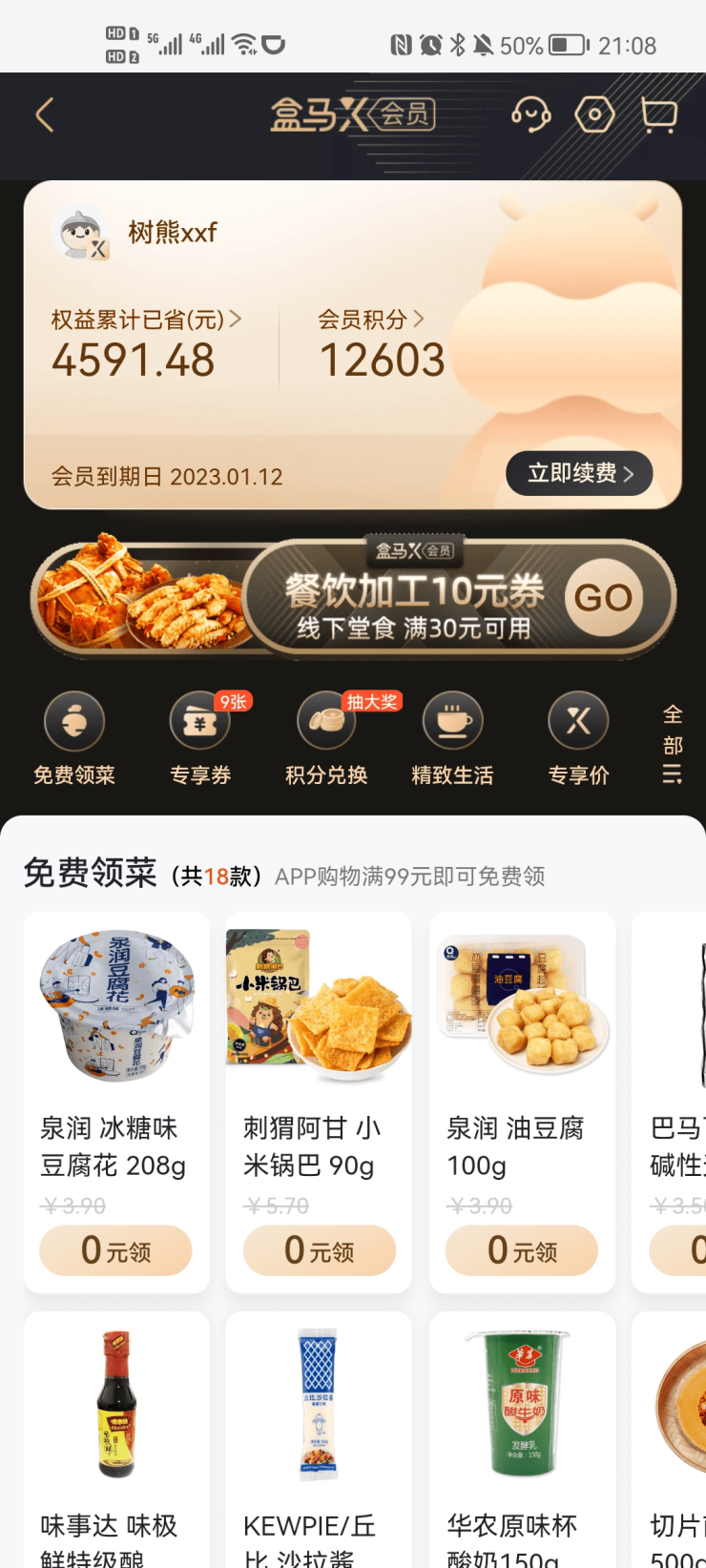
Task: Open 权益累计已省 savings details
Action: [146, 320]
